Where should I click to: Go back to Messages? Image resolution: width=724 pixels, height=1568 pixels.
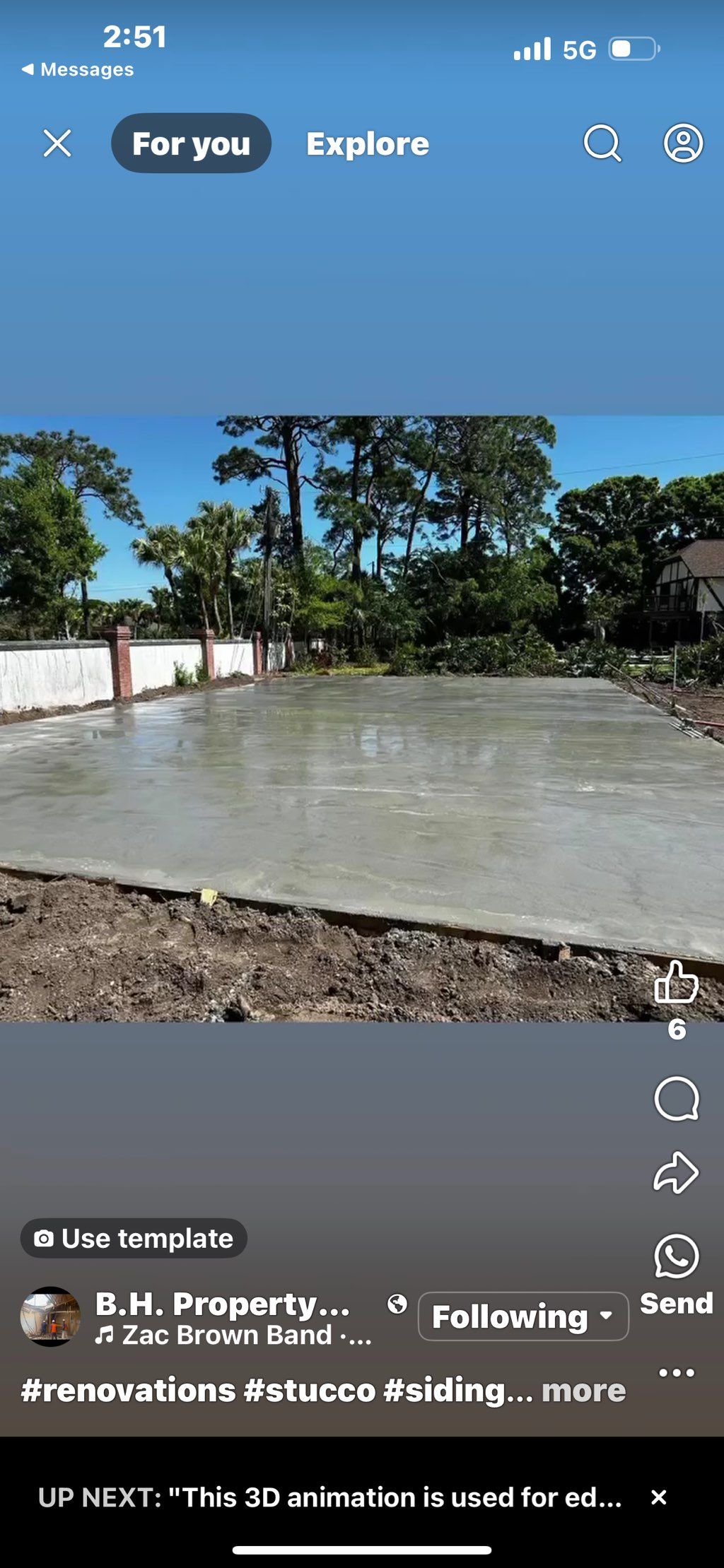coord(78,69)
